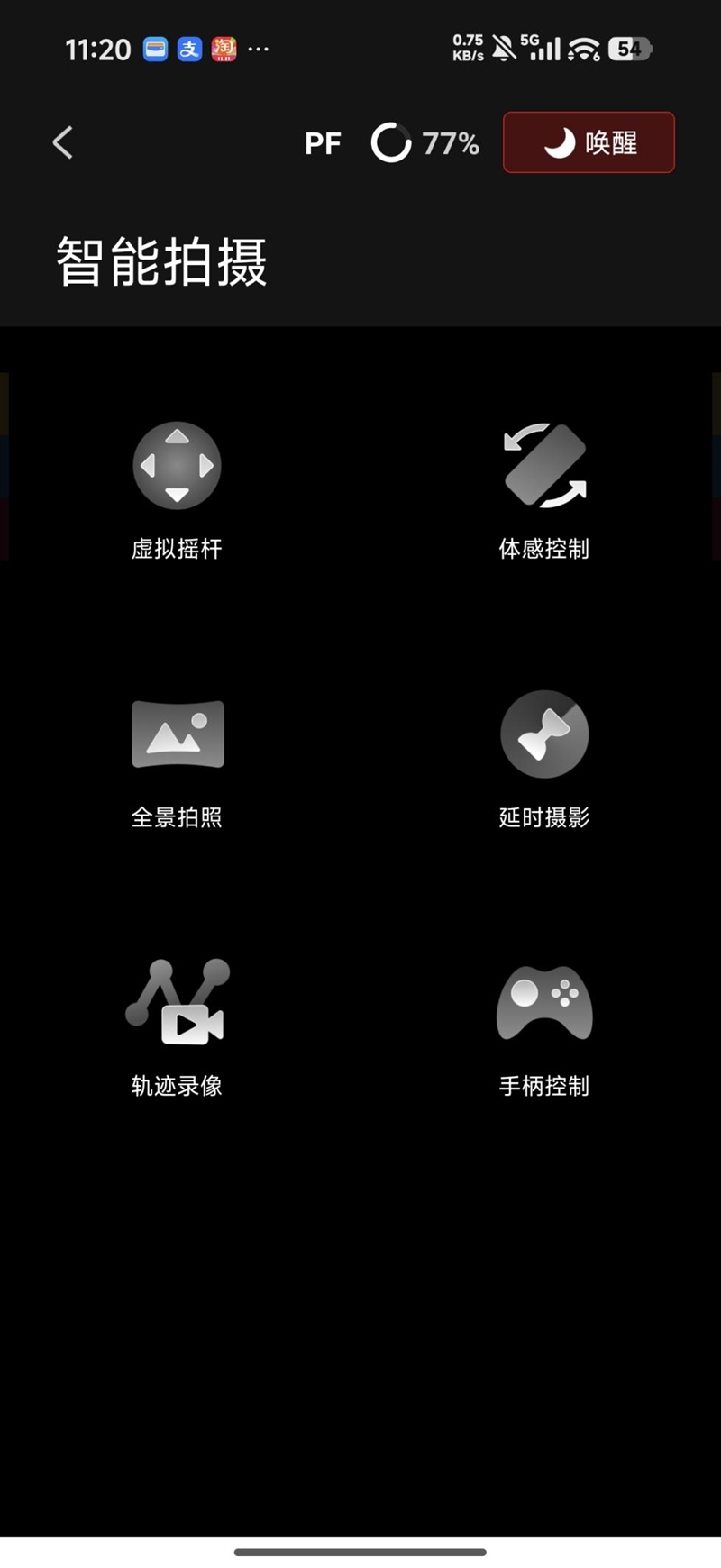Screen dimensions: 721x1568
Task: Tap the hourglass icon above 延时摄影
Action: [544, 733]
